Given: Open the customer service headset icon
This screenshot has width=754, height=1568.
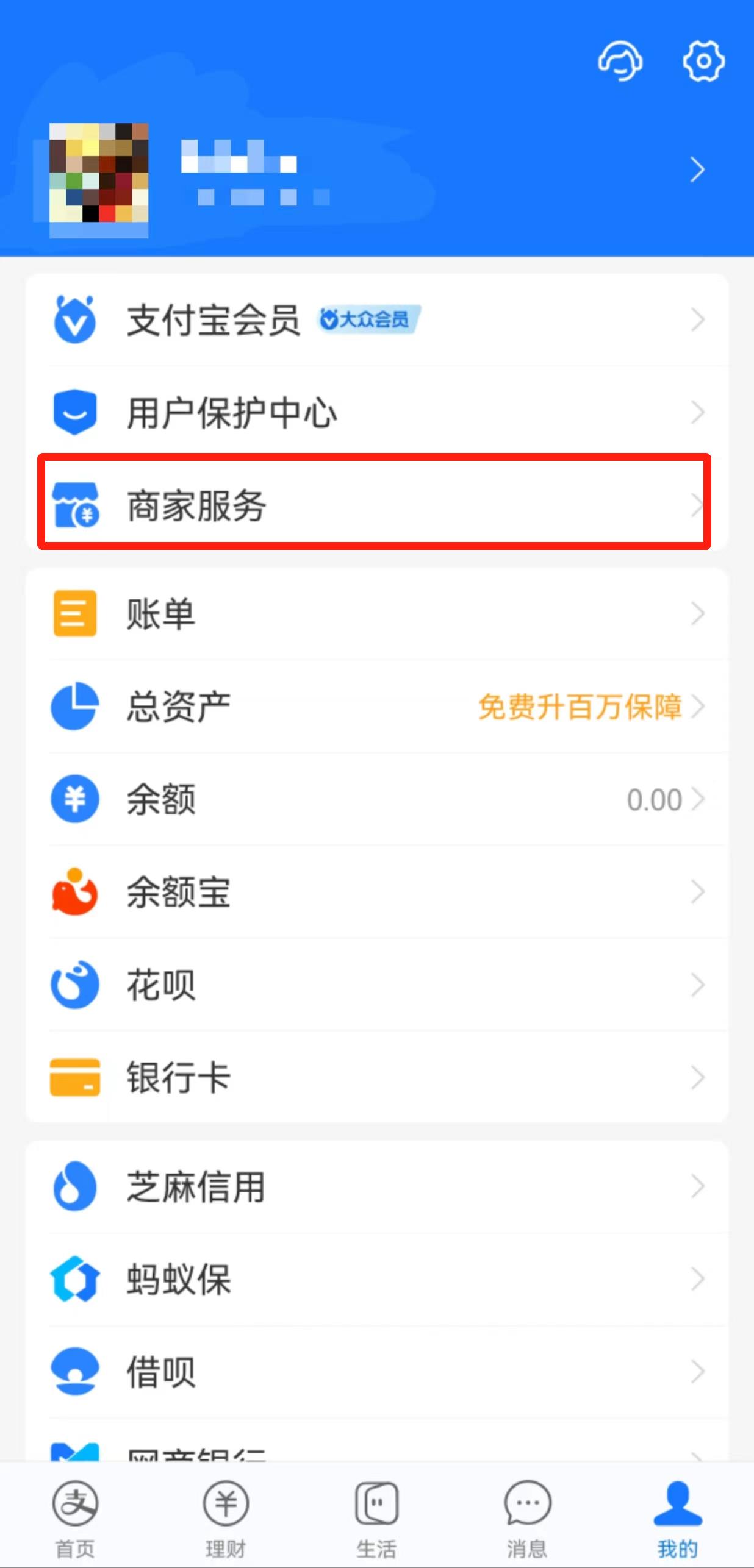Looking at the screenshot, I should [x=620, y=61].
